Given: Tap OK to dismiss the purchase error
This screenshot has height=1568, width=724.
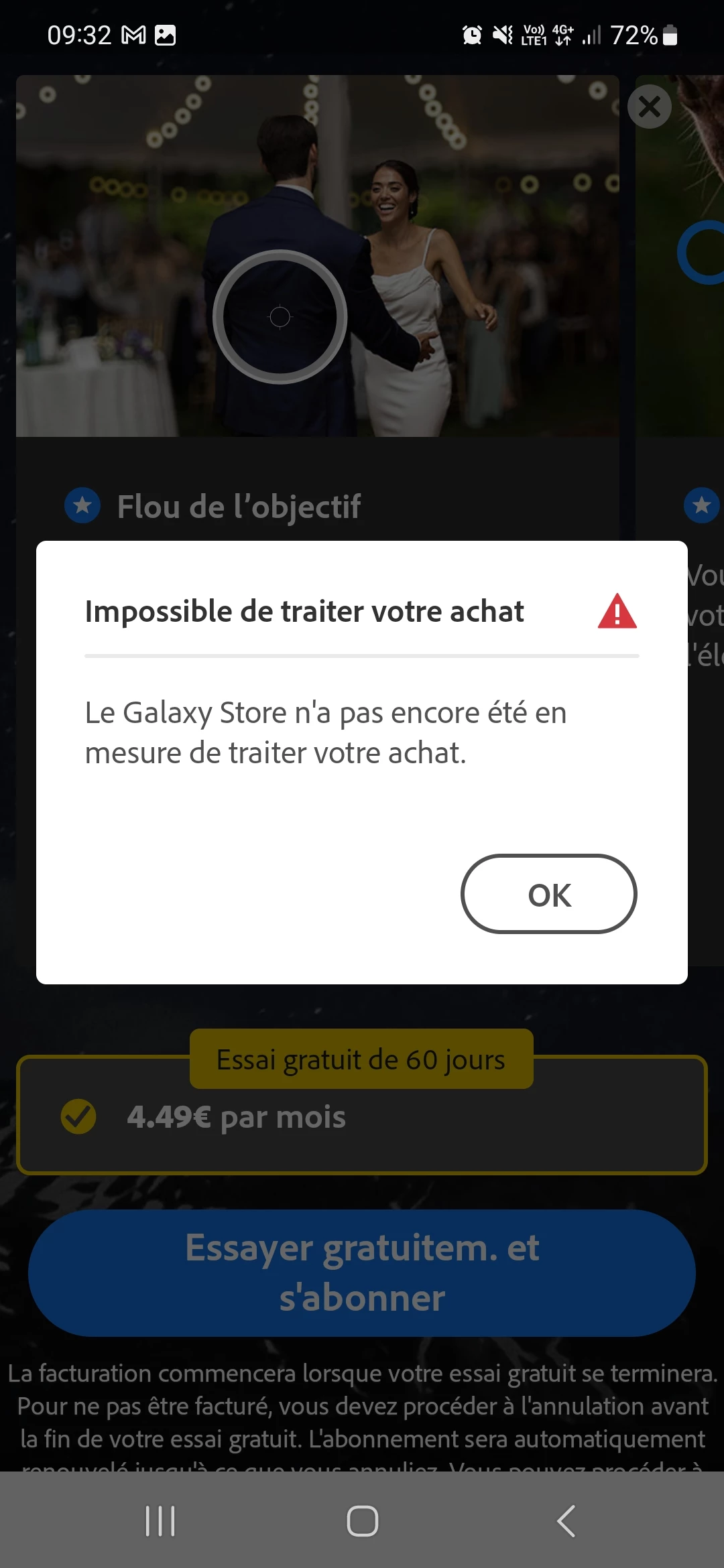Looking at the screenshot, I should click(x=548, y=894).
